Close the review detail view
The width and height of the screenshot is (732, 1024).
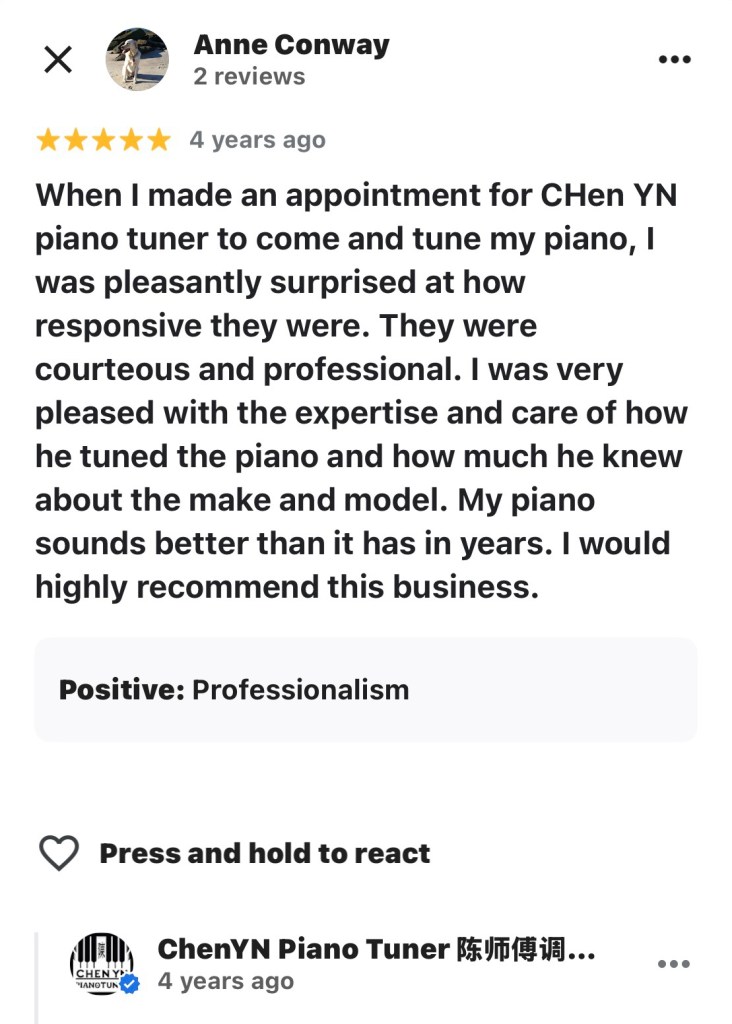pos(58,60)
